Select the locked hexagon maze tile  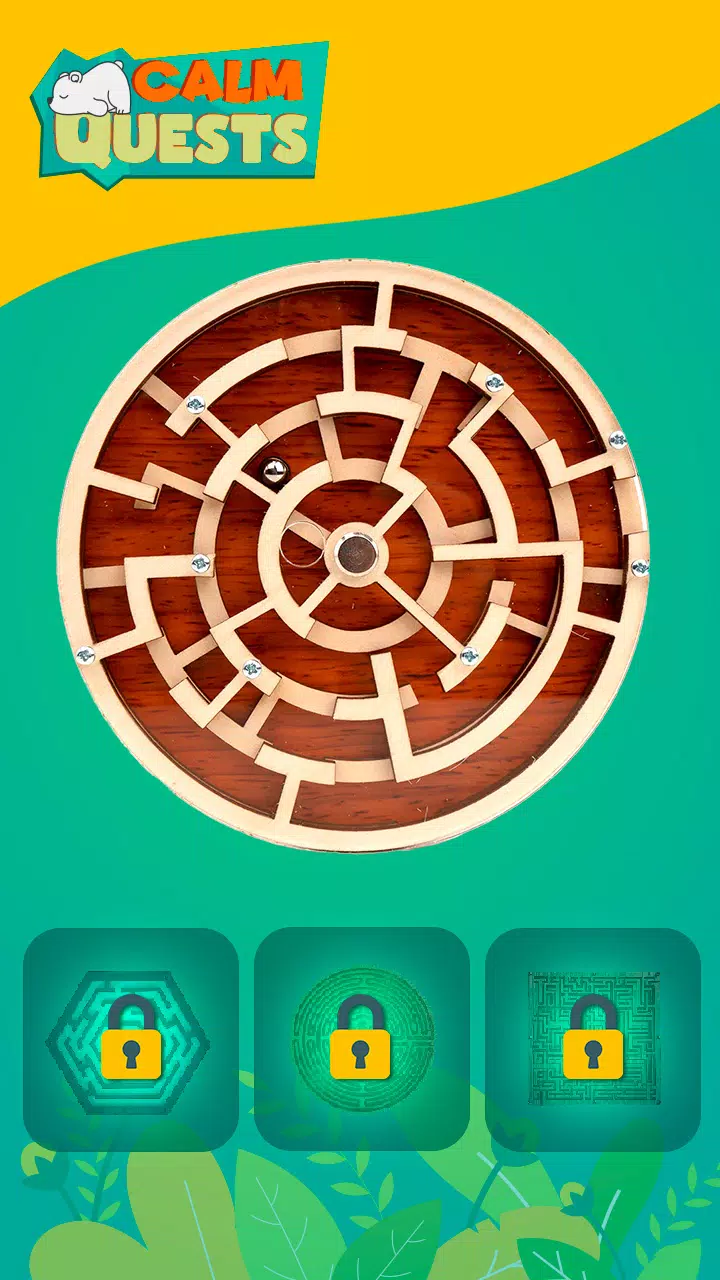pyautogui.click(x=130, y=1040)
